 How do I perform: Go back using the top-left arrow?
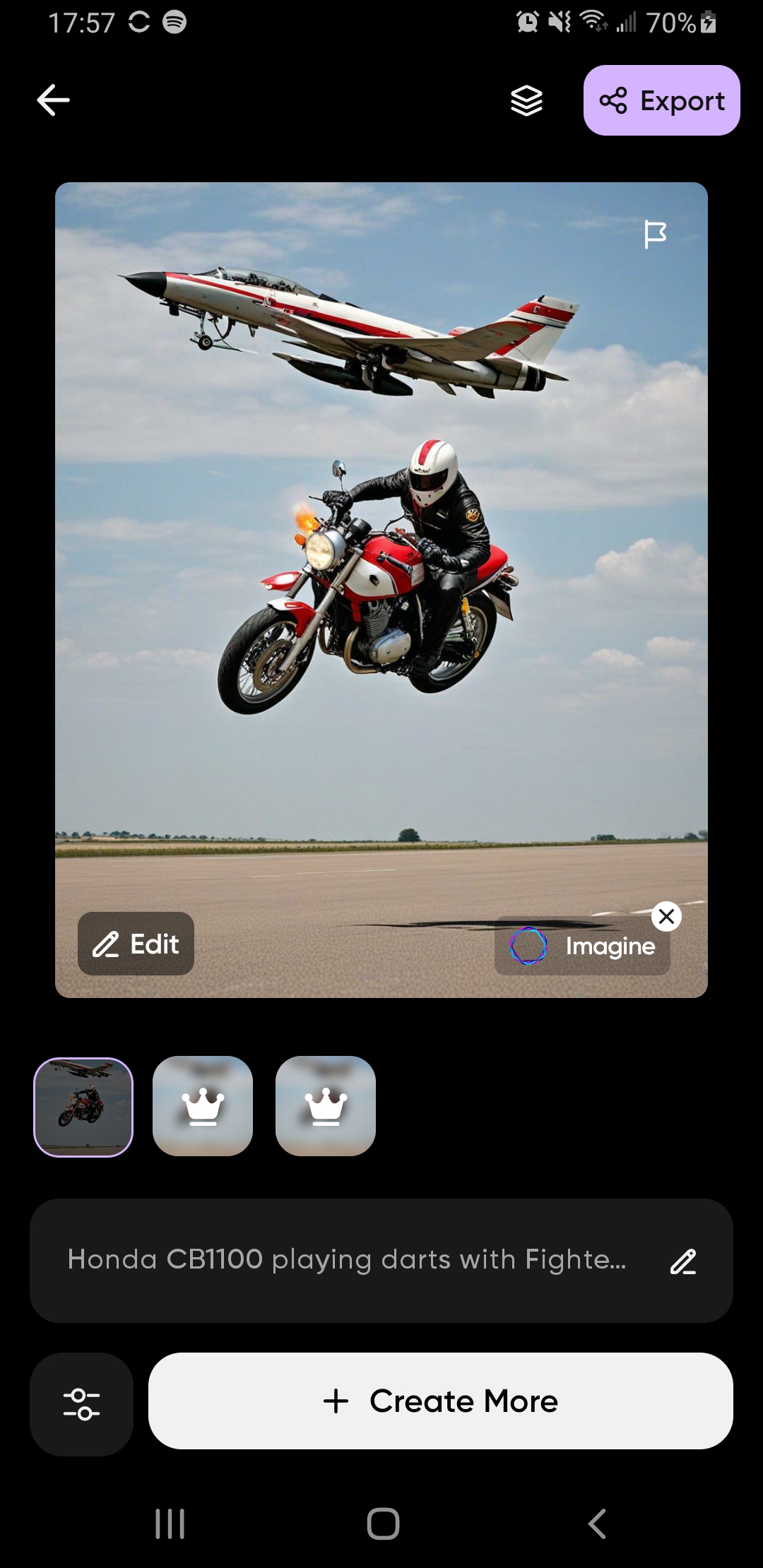[x=54, y=100]
